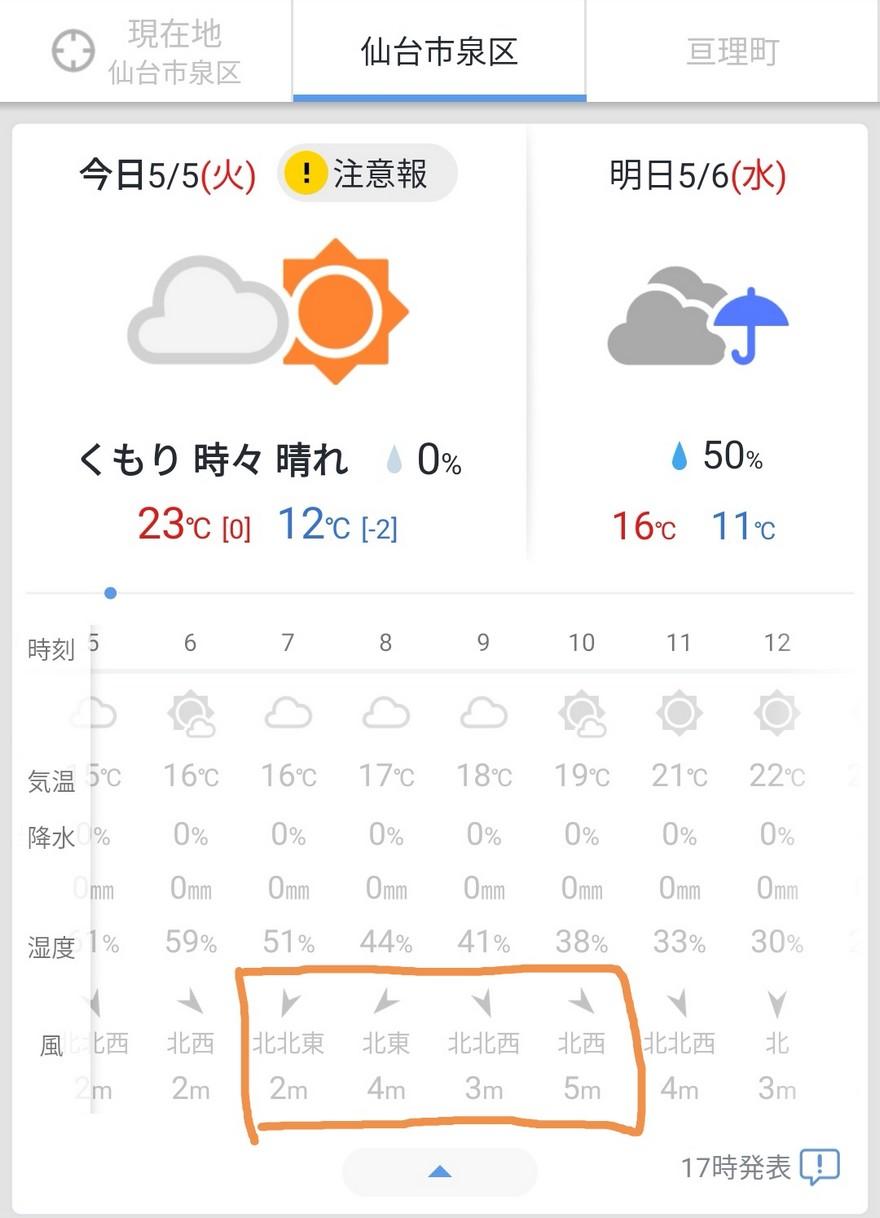880x1218 pixels.
Task: Tap the cloud icon for 7時 forecast
Action: (x=287, y=712)
